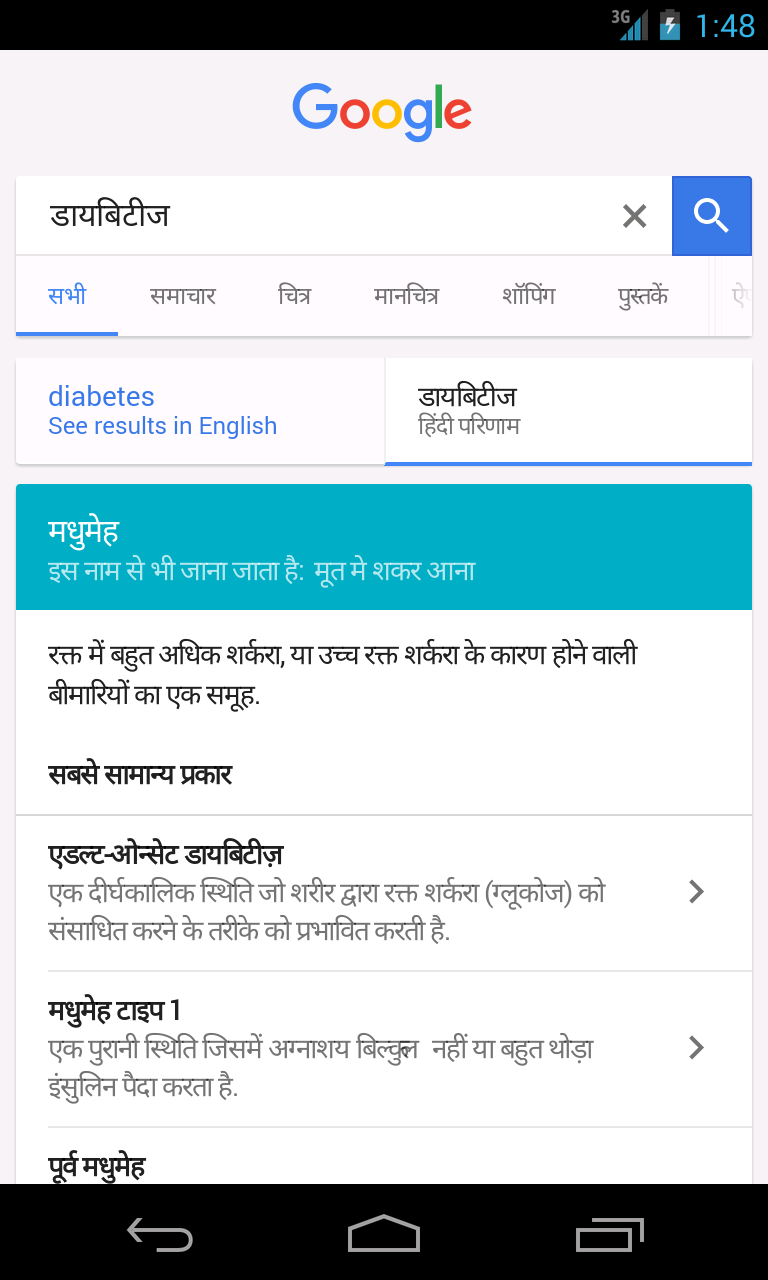Switch to the समाचार tab
This screenshot has width=768, height=1280.
click(x=183, y=296)
